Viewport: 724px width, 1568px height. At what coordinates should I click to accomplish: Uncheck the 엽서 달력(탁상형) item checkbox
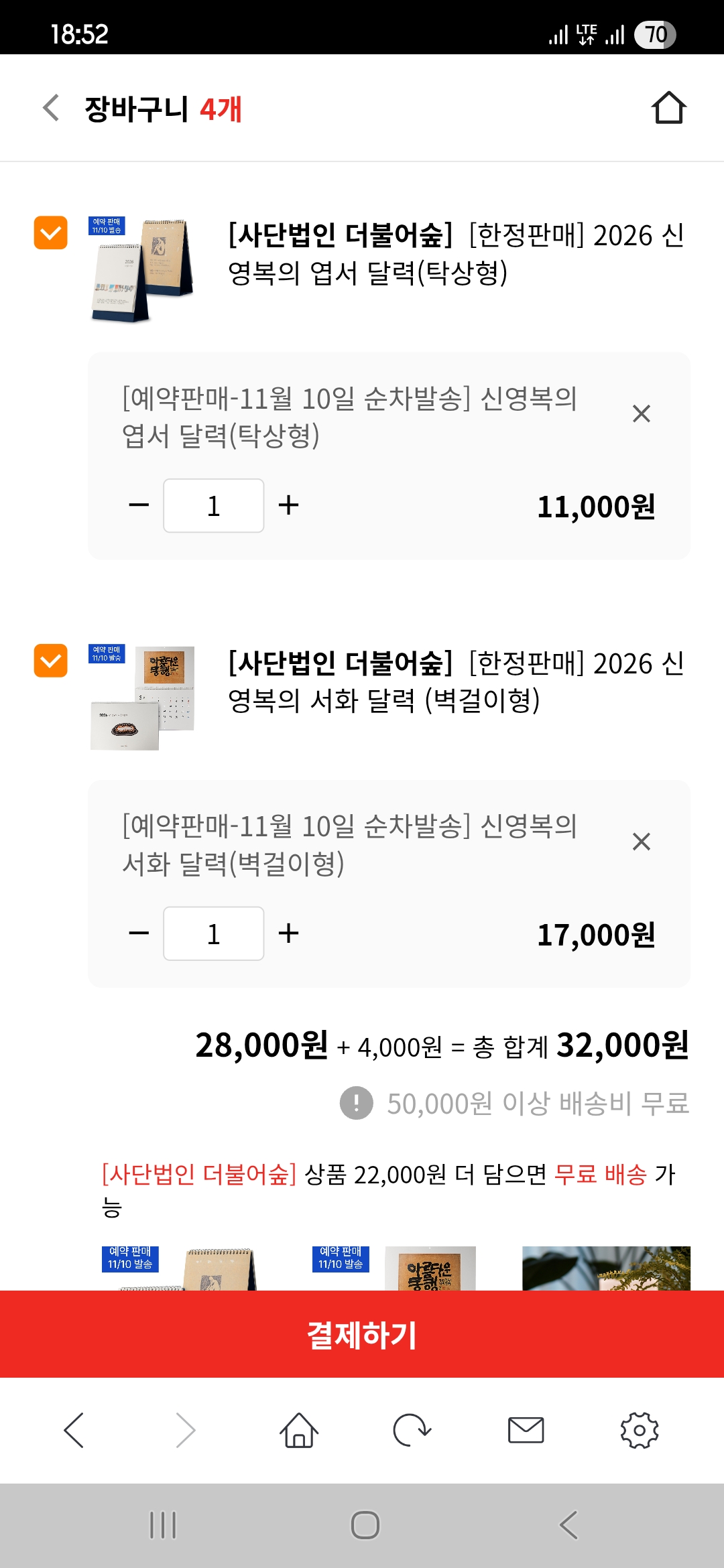[51, 233]
